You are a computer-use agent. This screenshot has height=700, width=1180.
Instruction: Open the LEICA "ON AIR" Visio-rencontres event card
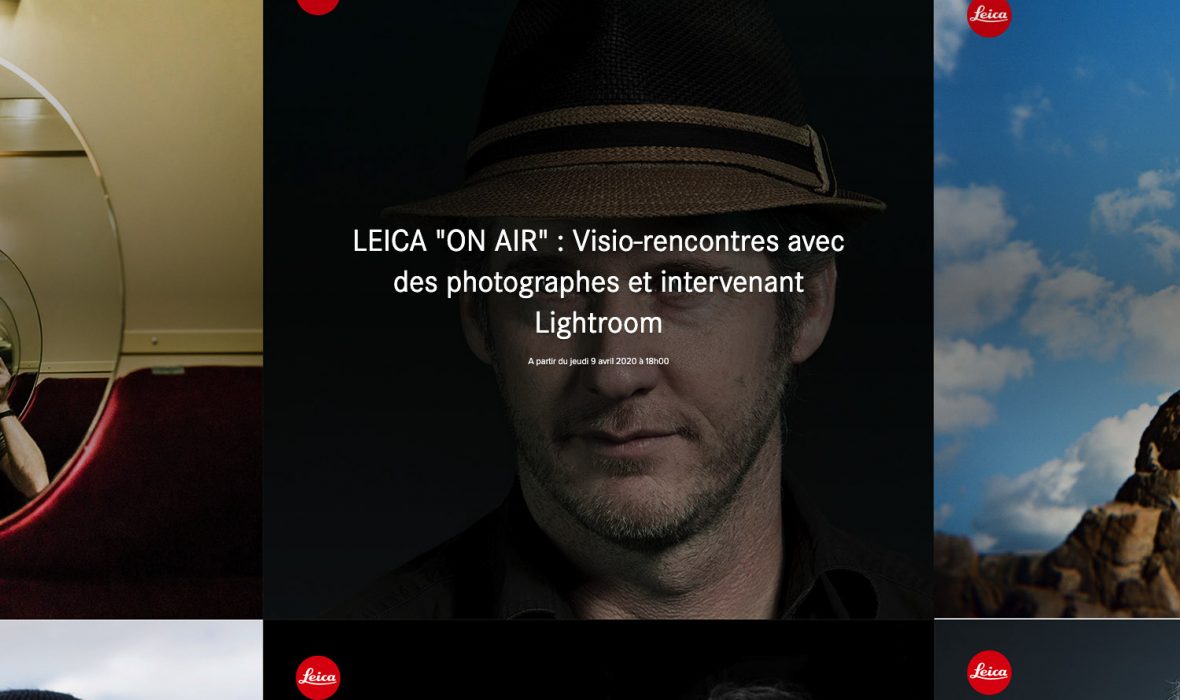598,282
